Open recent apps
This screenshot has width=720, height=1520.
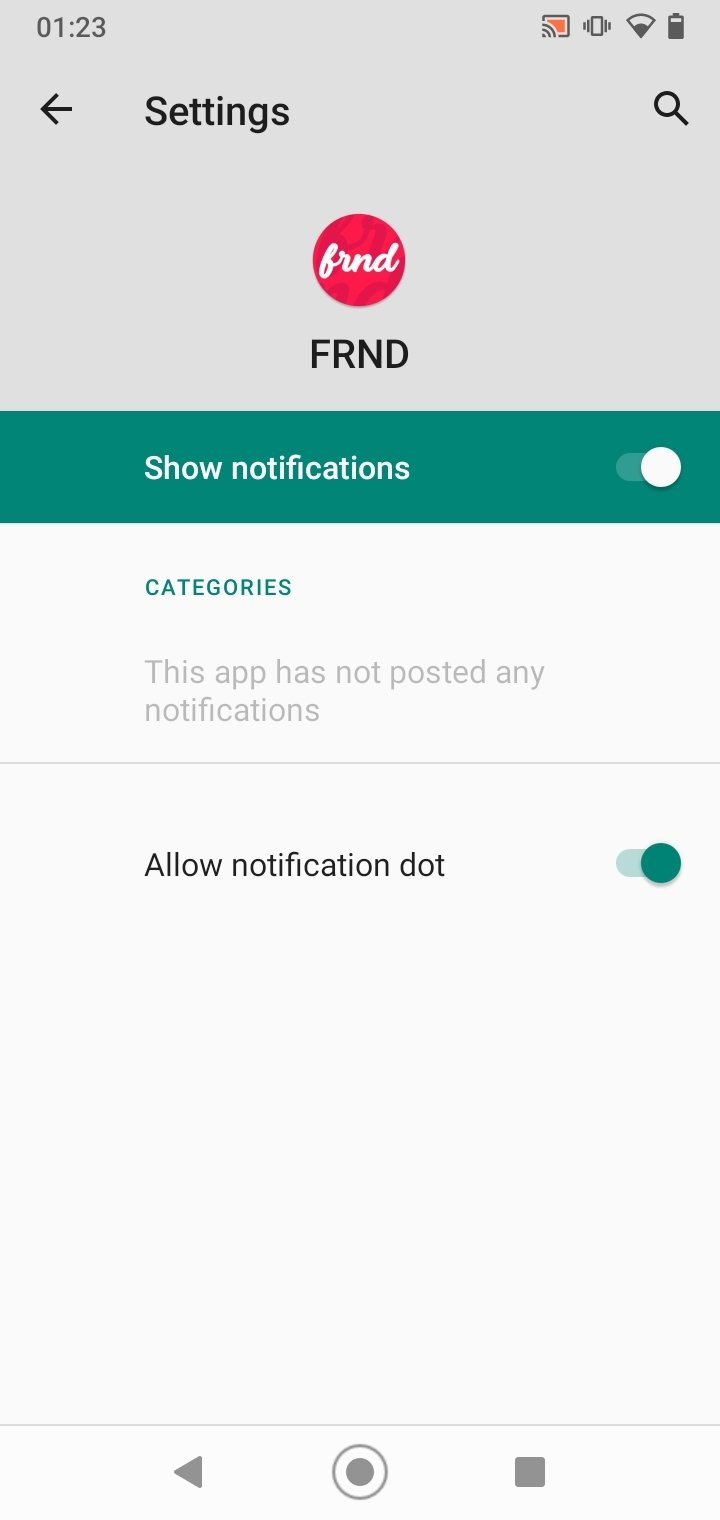529,1472
